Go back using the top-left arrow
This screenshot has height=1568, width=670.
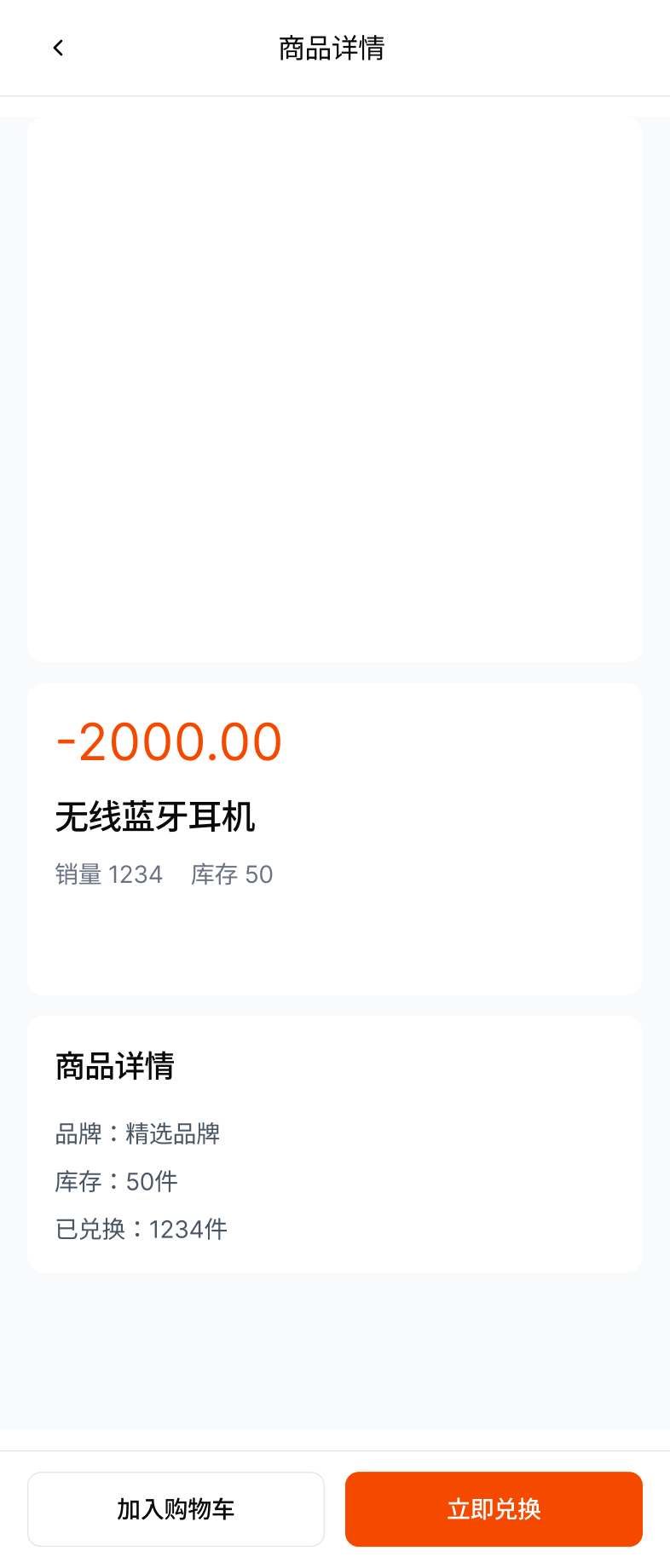click(x=58, y=48)
